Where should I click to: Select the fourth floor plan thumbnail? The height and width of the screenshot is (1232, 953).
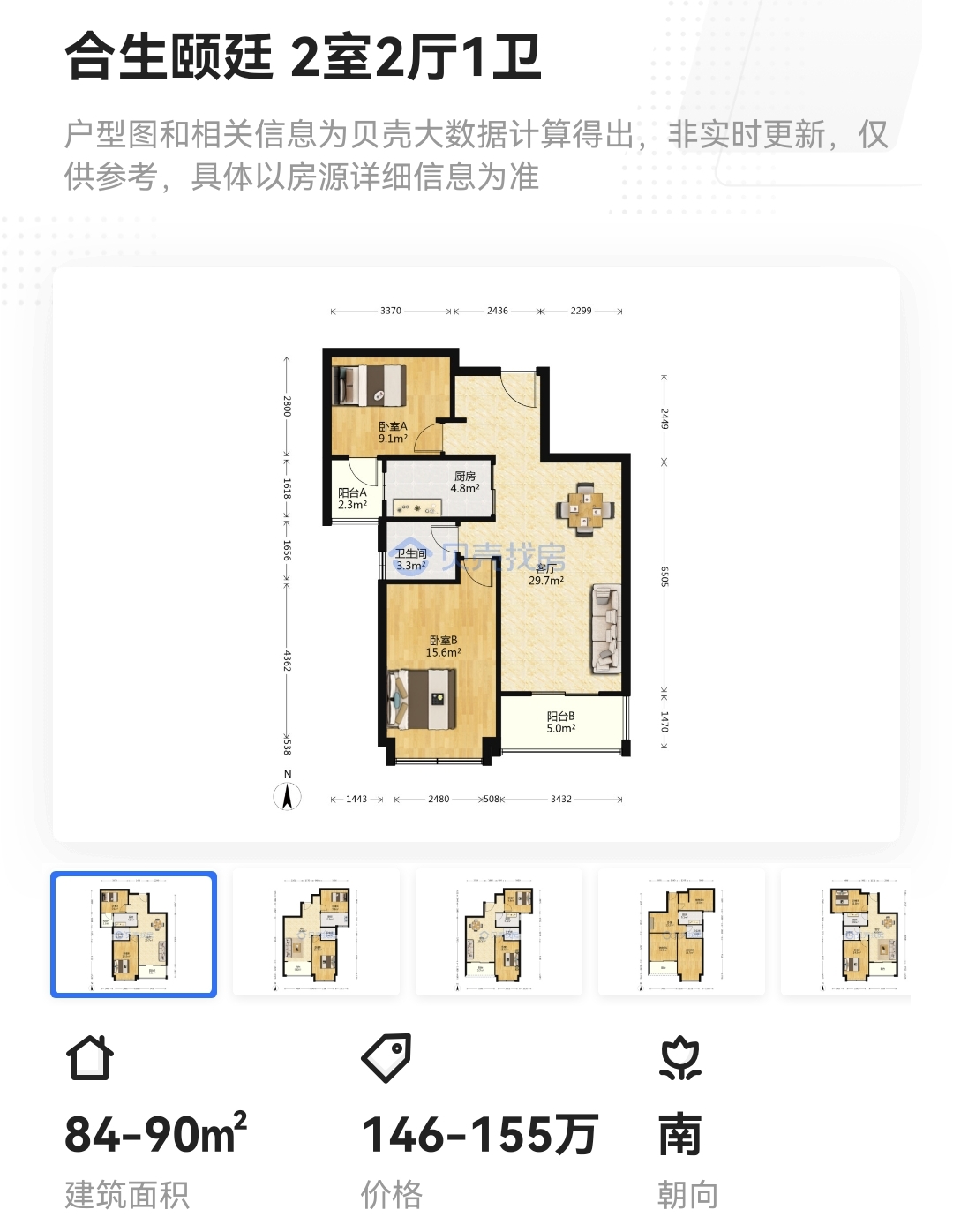[x=681, y=933]
